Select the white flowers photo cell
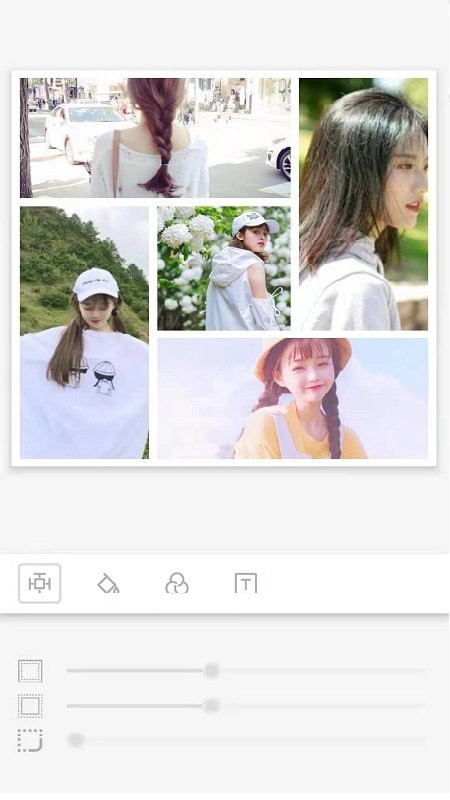Image resolution: width=450 pixels, height=800 pixels. tap(224, 268)
